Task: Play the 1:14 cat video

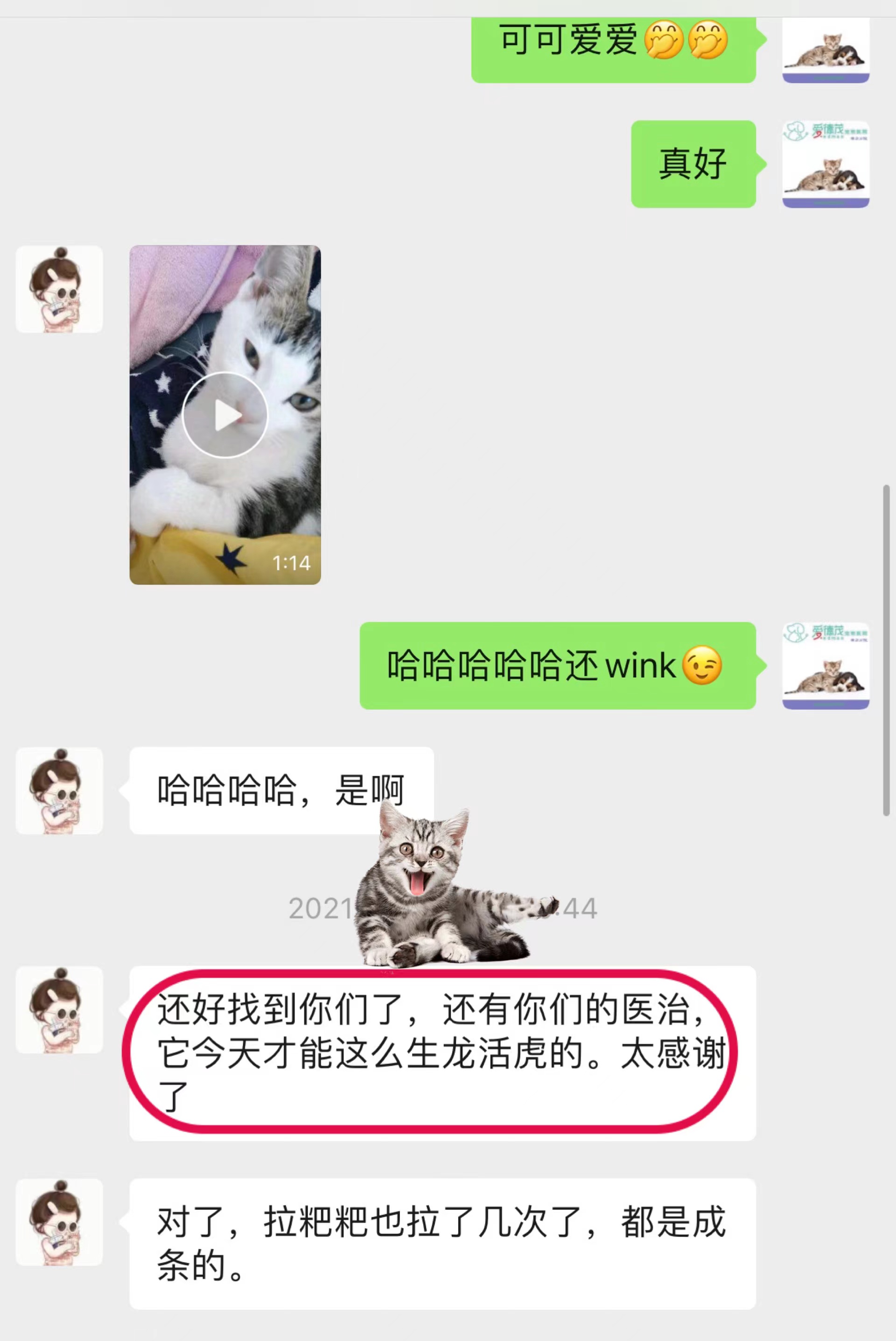Action: tap(224, 415)
